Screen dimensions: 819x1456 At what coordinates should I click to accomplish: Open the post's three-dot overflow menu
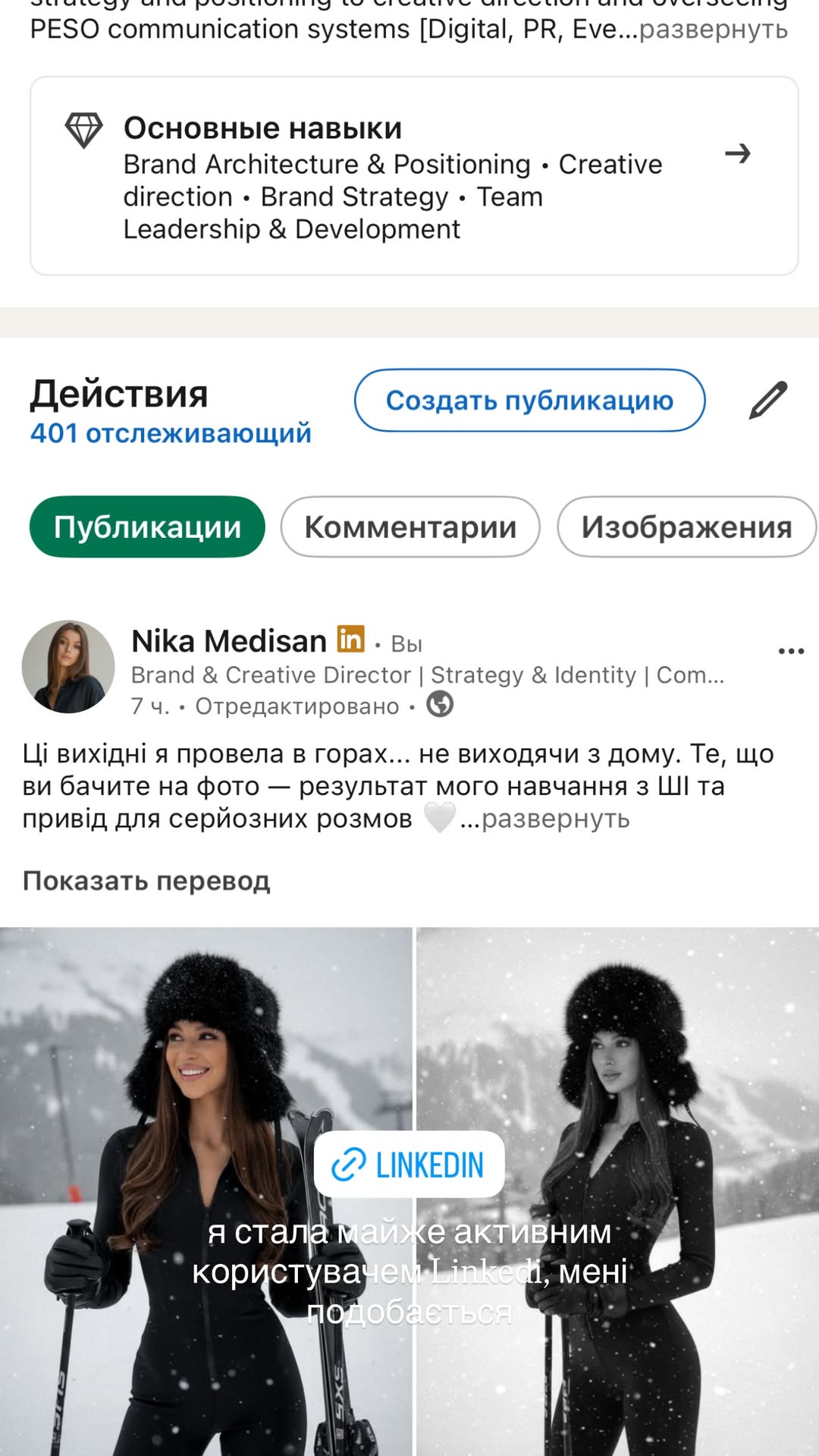point(791,651)
